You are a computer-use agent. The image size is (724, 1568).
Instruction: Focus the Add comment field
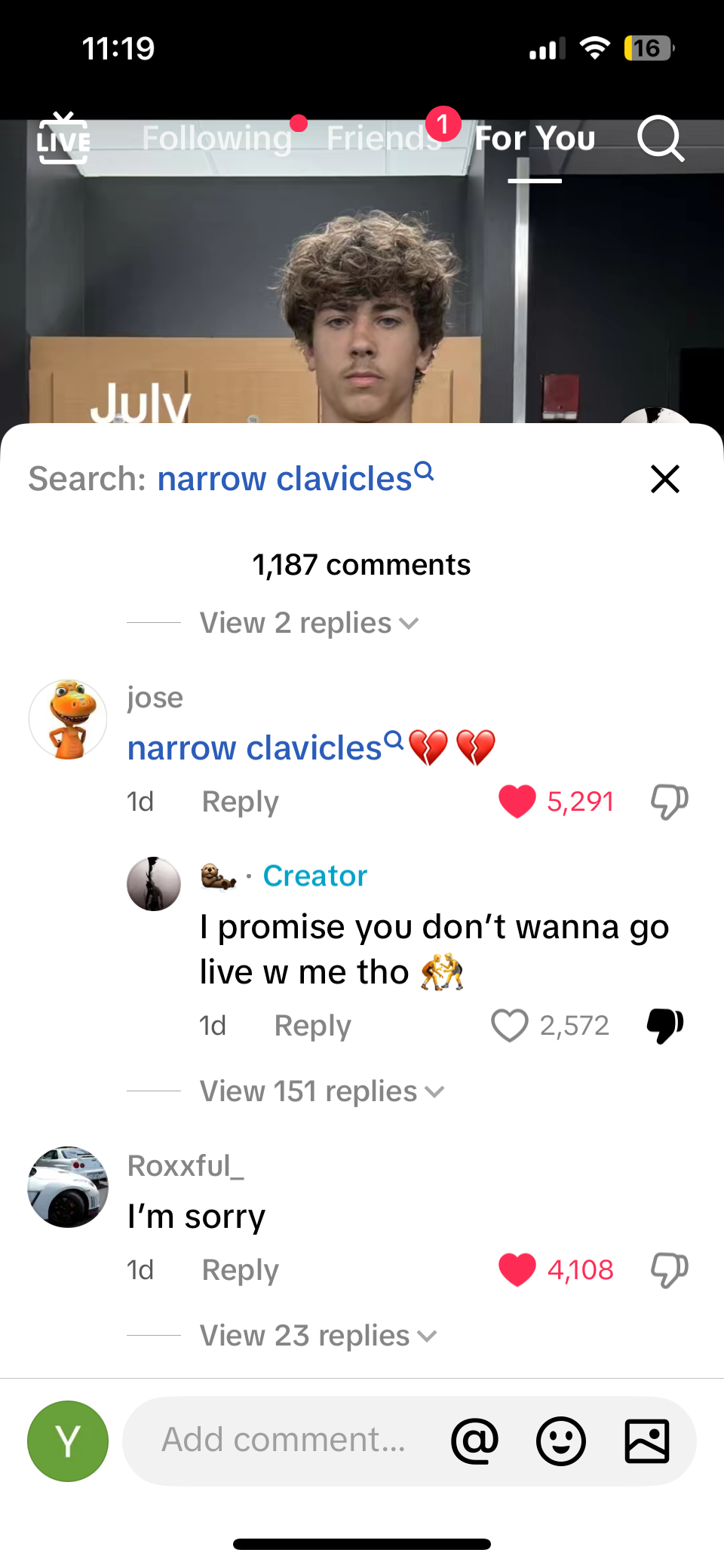284,1440
